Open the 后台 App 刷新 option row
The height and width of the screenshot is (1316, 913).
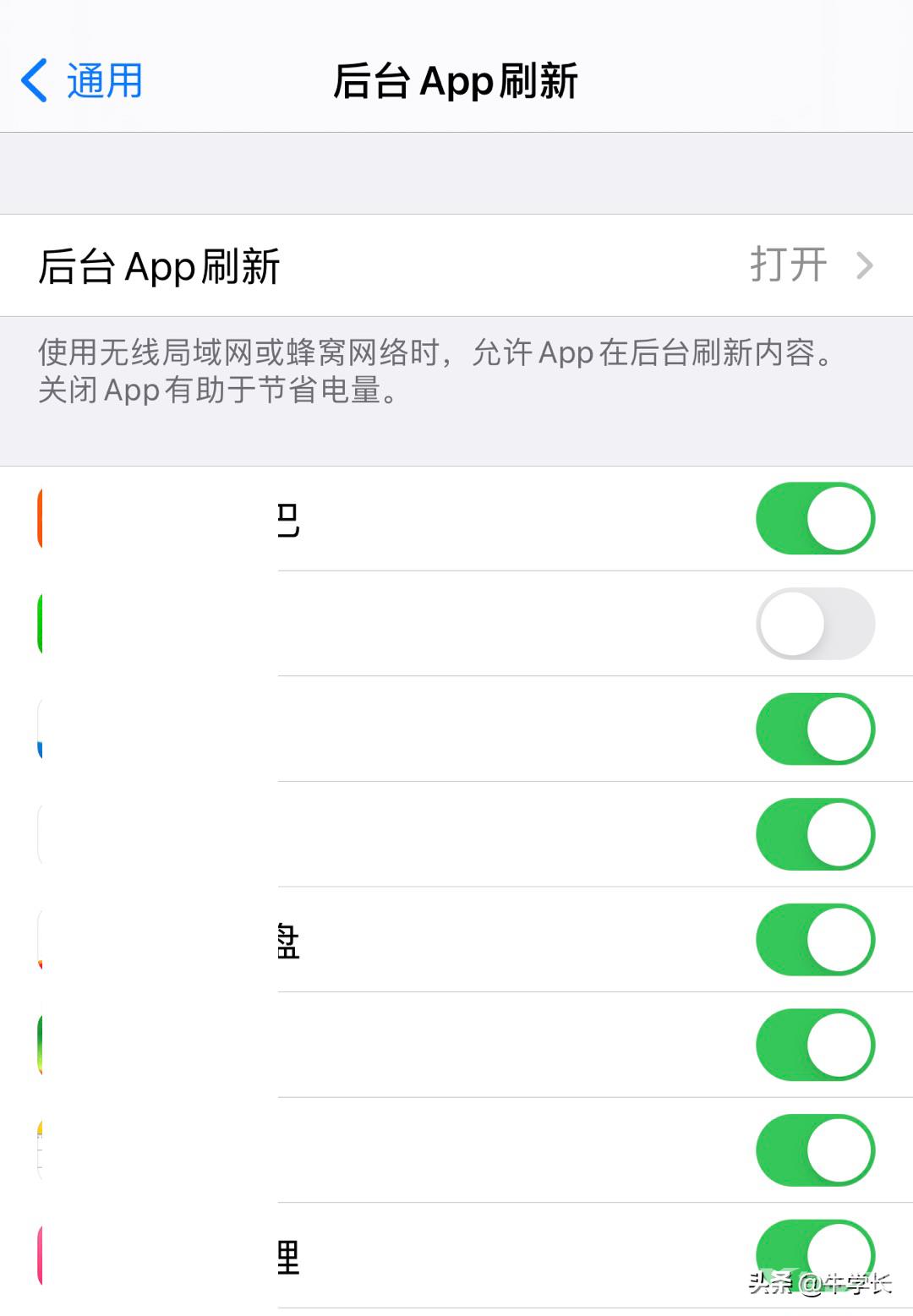456,265
